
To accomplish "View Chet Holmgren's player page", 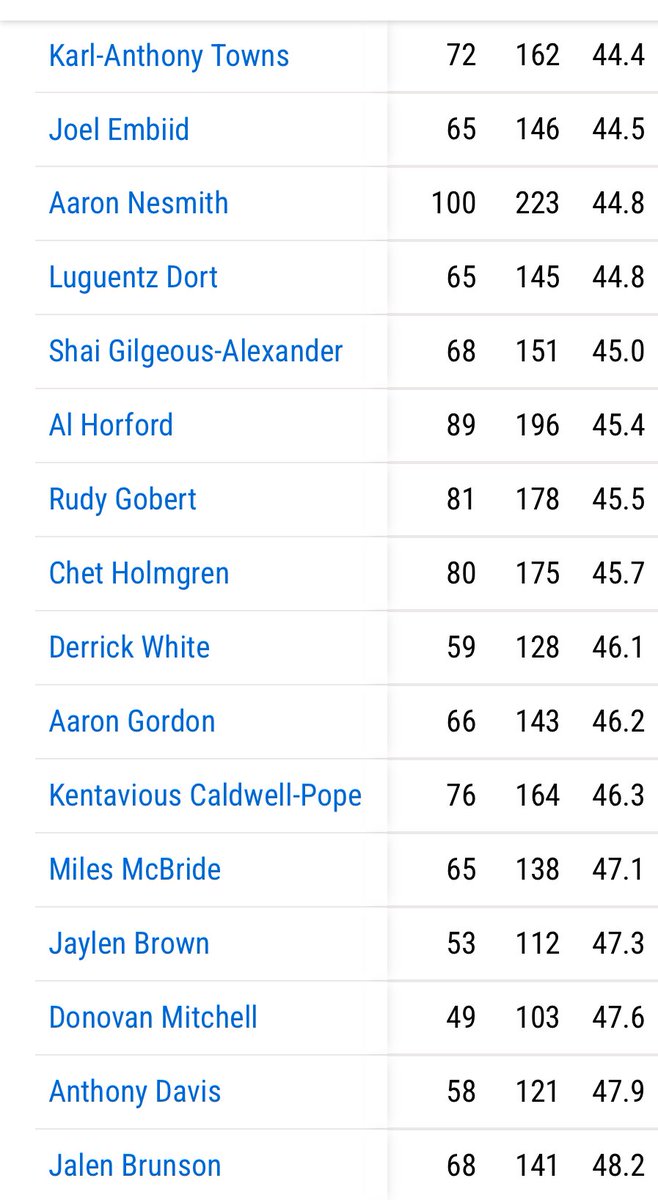I will click(138, 573).
